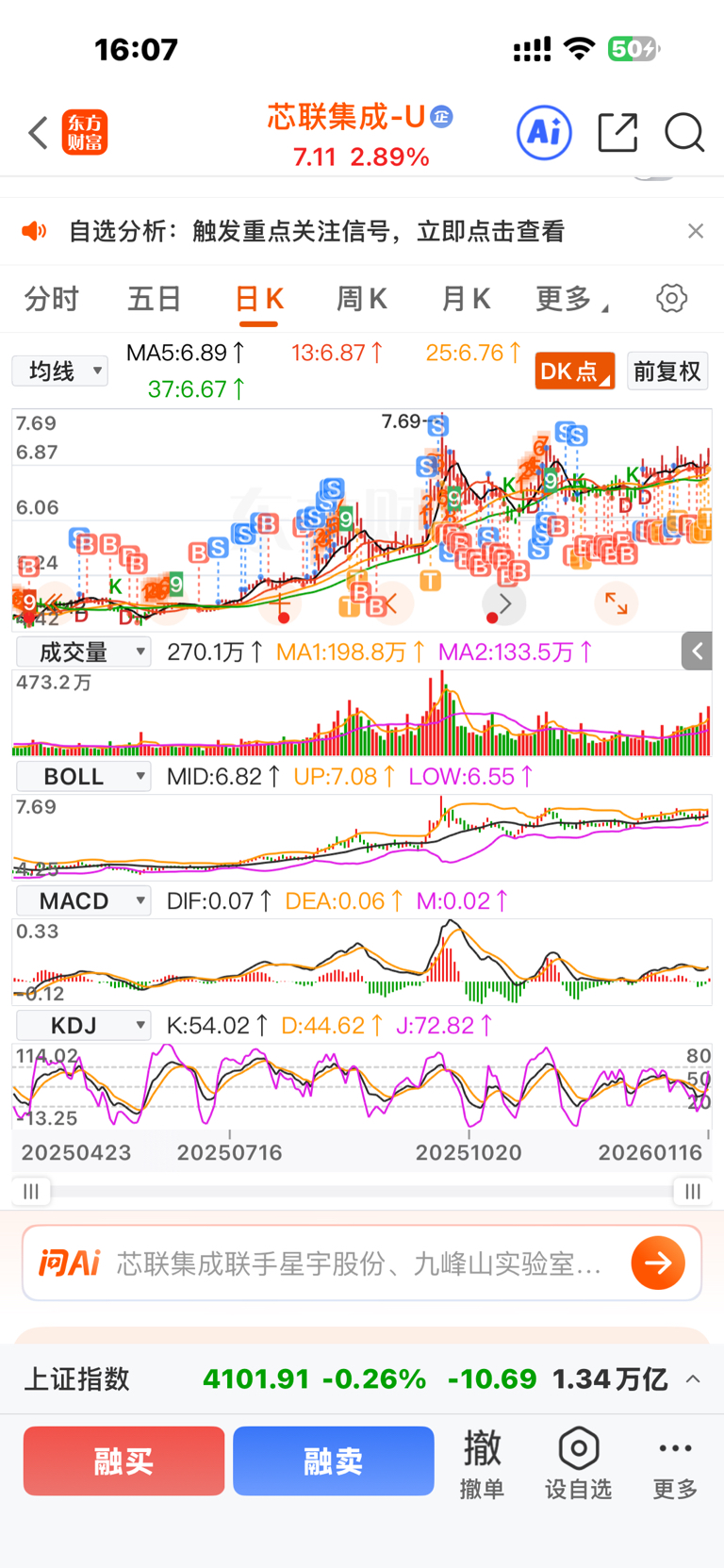Screen dimensions: 724x1568
Task: Tap the 融买 button
Action: click(123, 1461)
